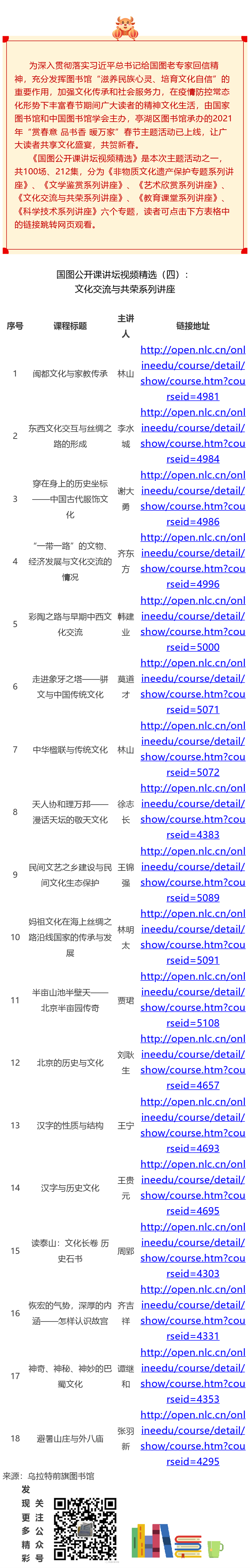
Task: Open the link ending in rseid=5071
Action: [193, 686]
